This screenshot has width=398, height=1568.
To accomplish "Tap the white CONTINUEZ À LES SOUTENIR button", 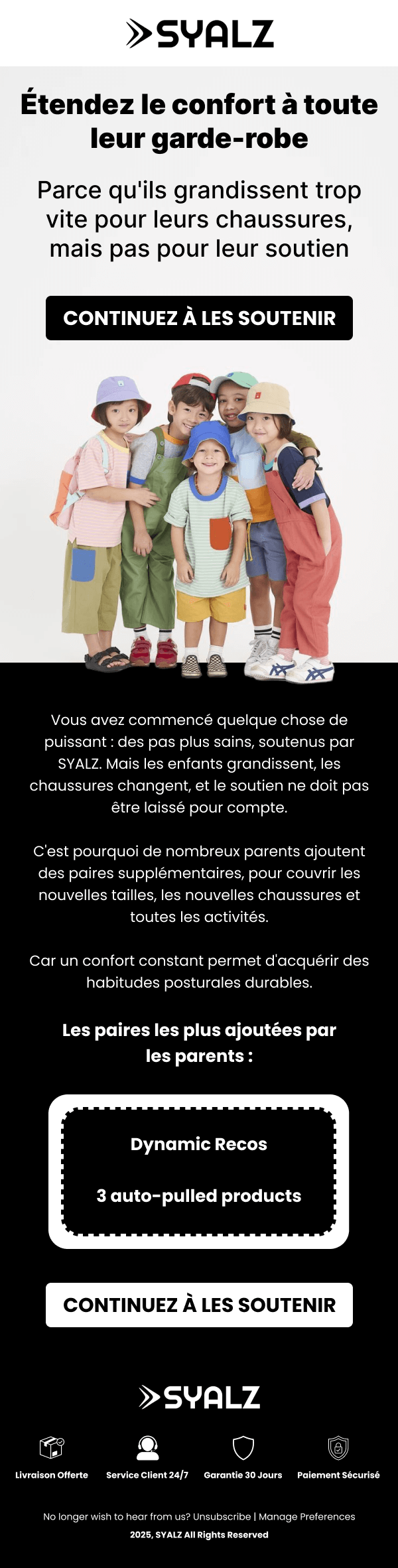I will tap(199, 1305).
